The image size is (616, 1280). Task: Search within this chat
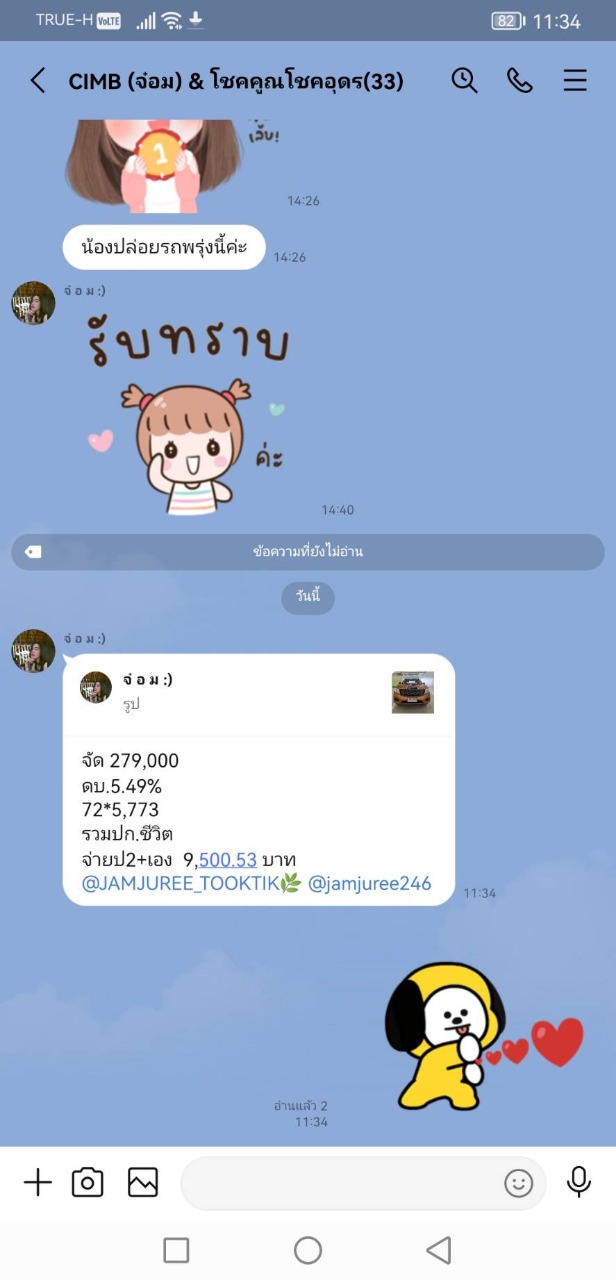464,81
